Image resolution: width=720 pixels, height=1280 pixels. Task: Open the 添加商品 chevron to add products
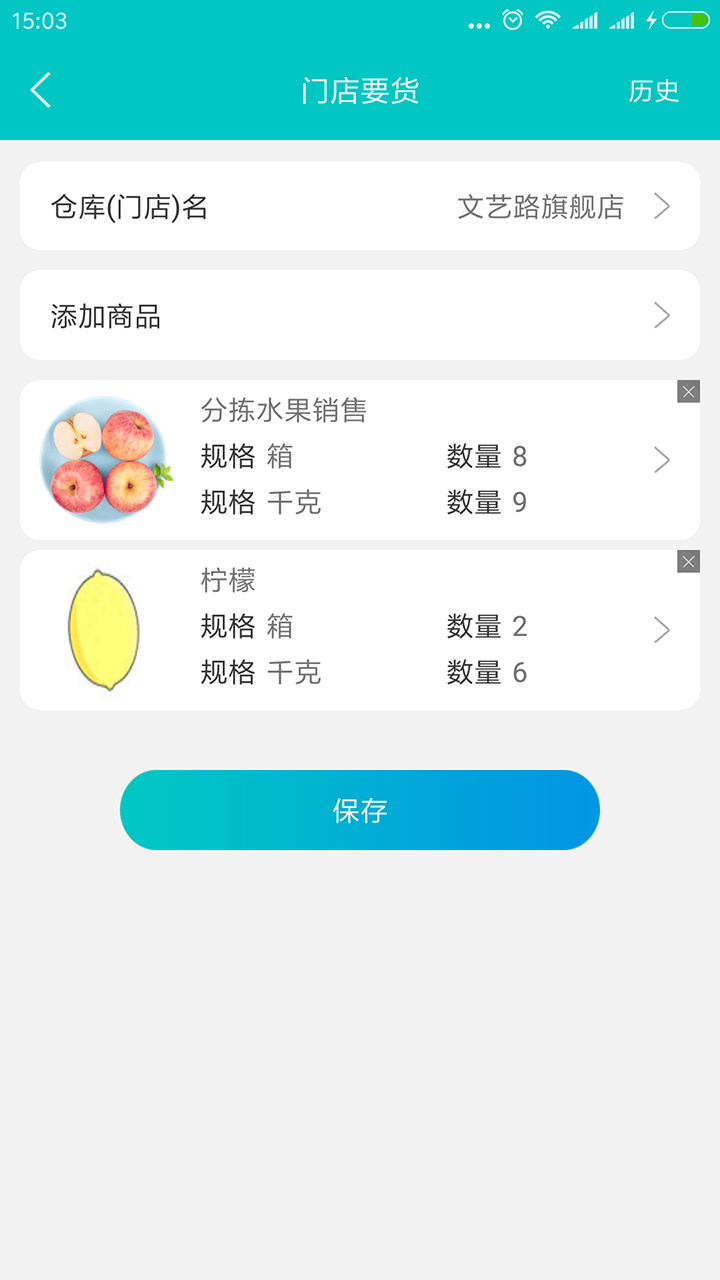pos(662,315)
